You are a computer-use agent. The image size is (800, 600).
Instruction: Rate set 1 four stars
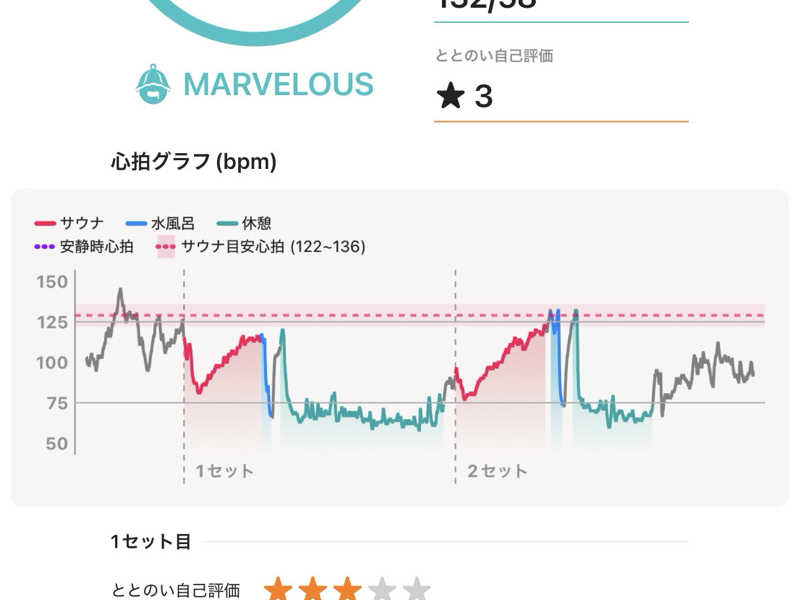click(382, 590)
